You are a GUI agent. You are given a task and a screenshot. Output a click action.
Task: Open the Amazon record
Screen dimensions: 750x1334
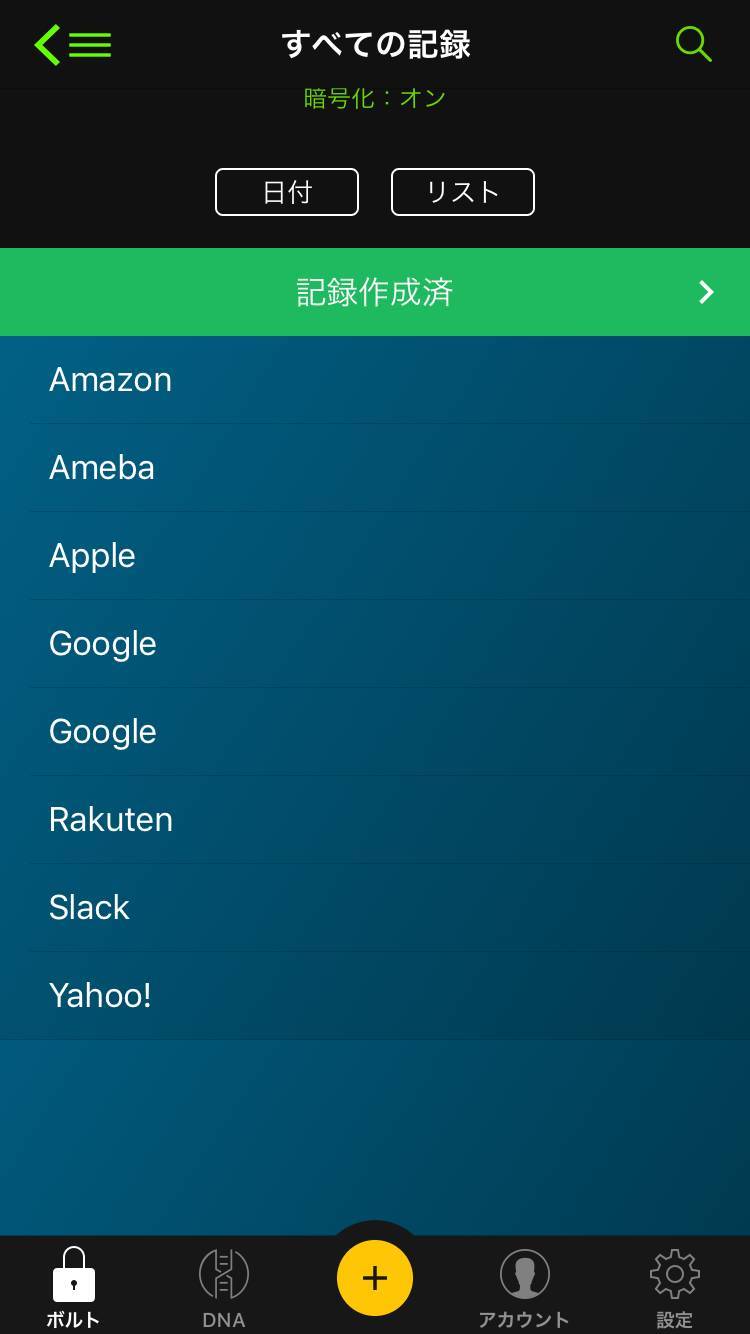pos(375,380)
